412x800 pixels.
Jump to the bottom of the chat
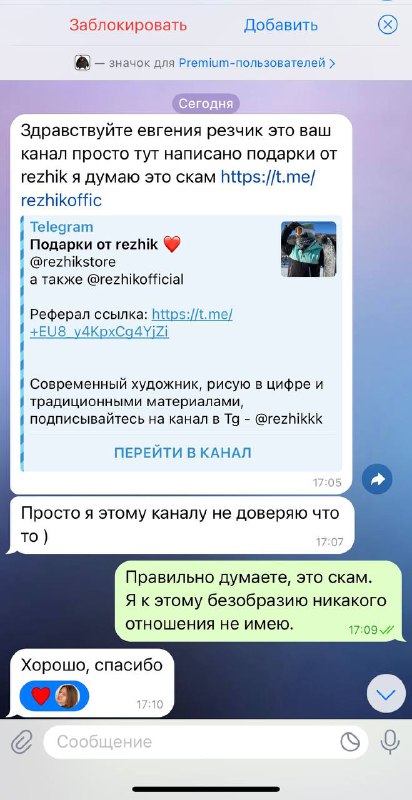tap(387, 694)
